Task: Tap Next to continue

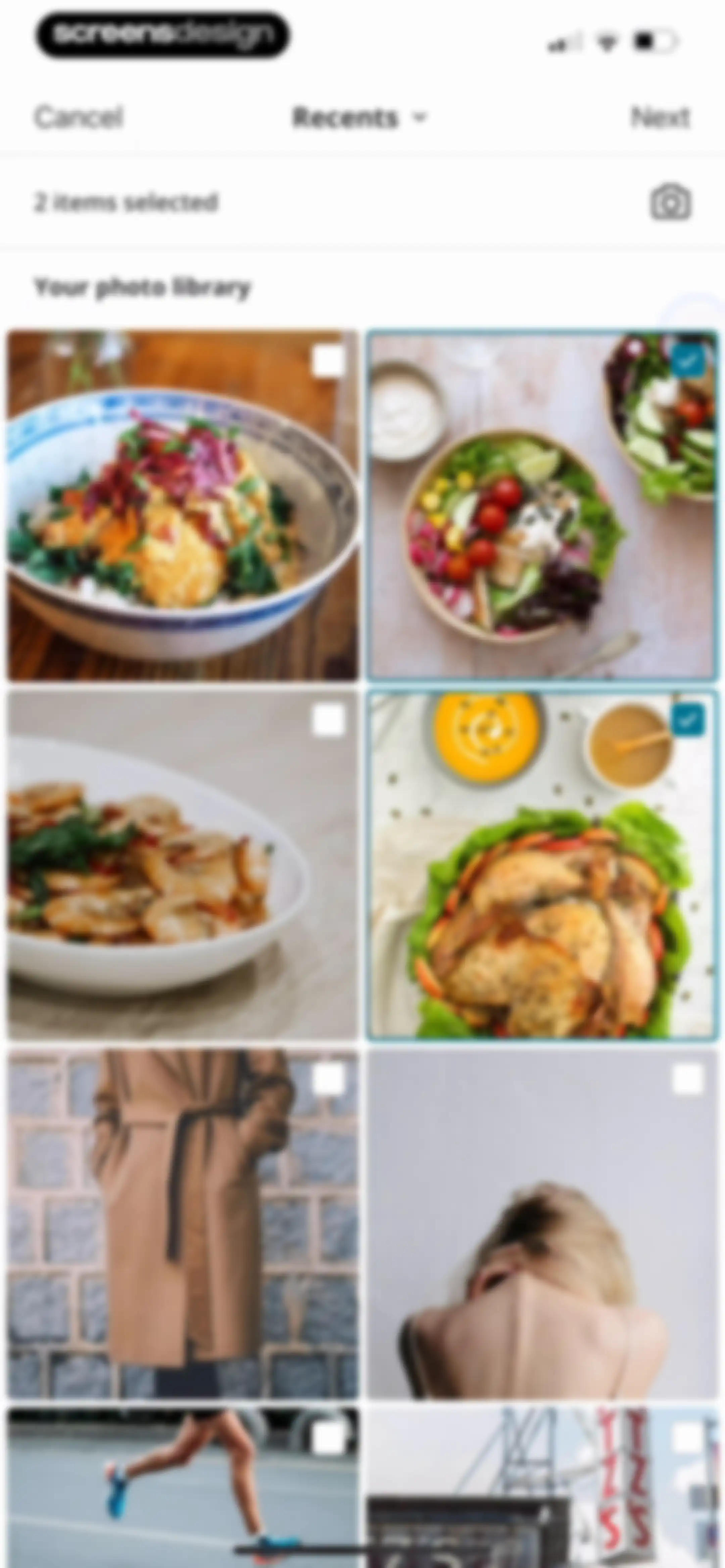Action: pyautogui.click(x=661, y=117)
